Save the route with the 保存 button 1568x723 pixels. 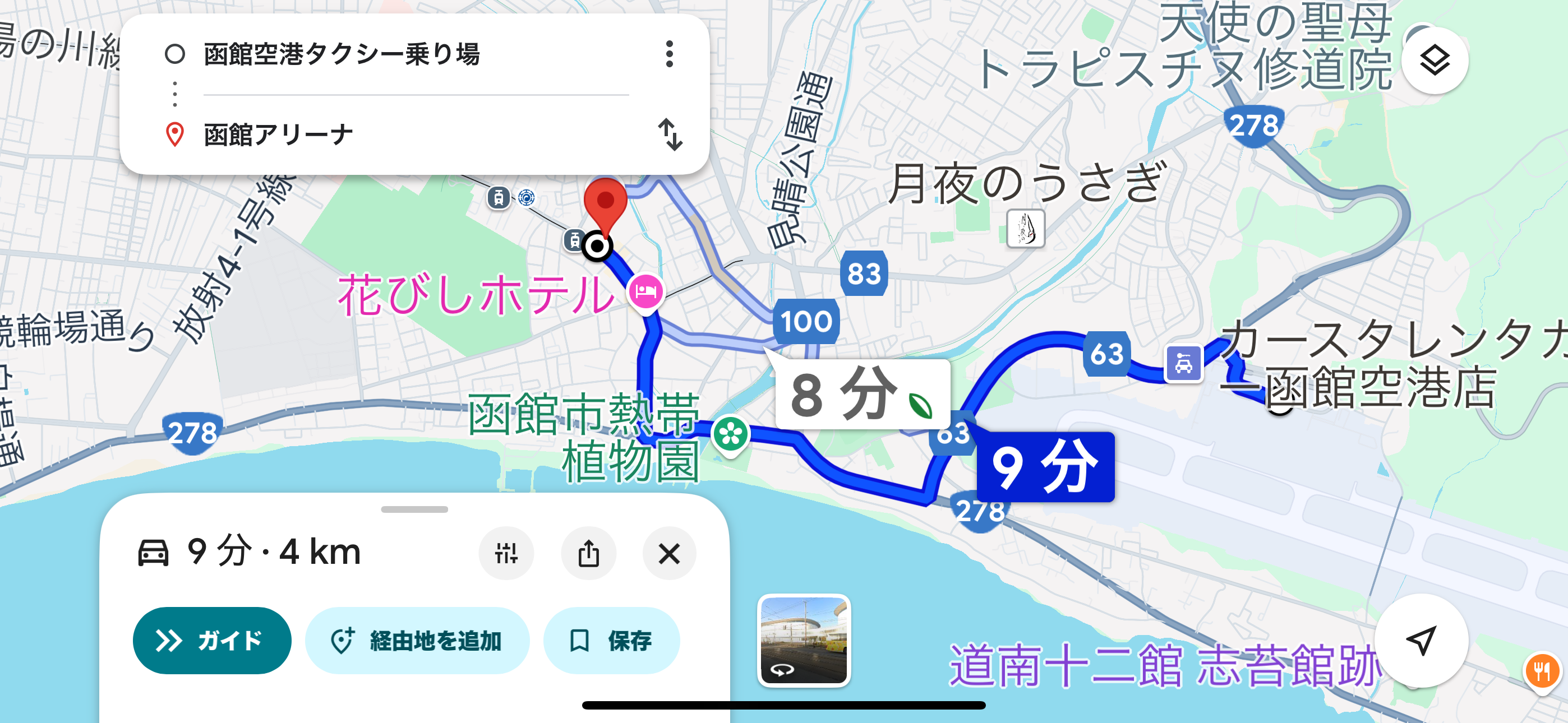click(x=611, y=640)
